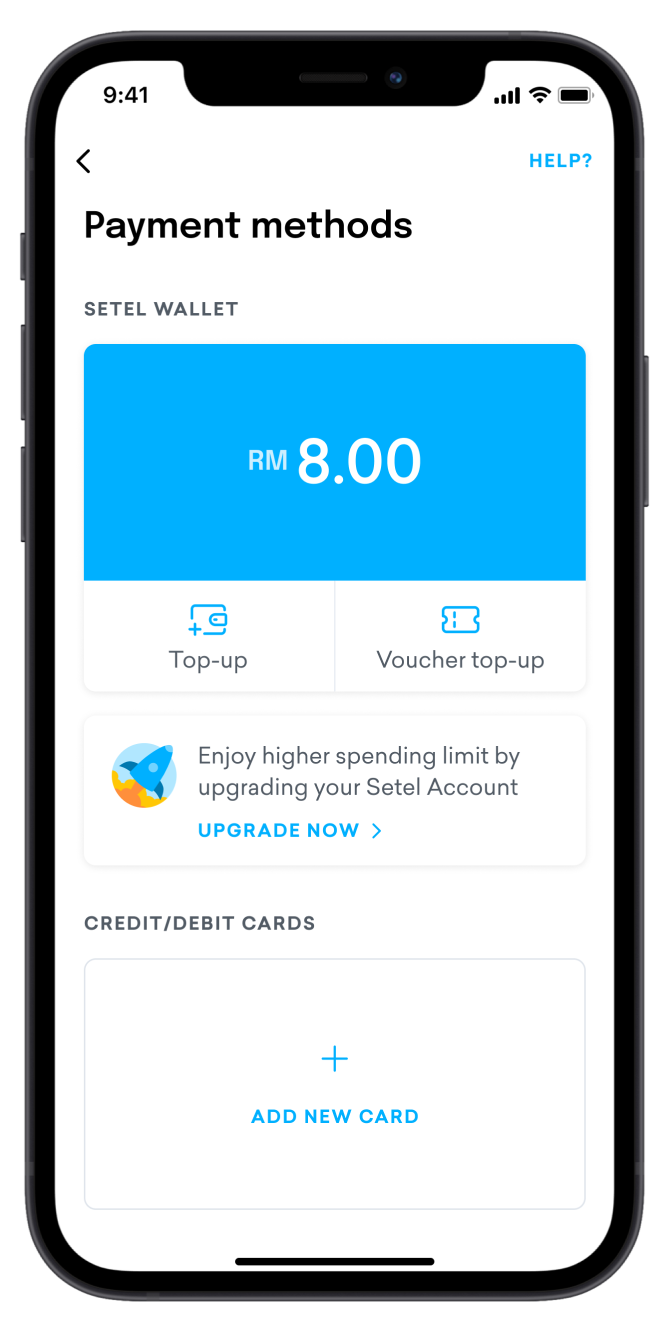The width and height of the screenshot is (669, 1332).
Task: Tap the Top-up wallet button
Action: coord(208,636)
